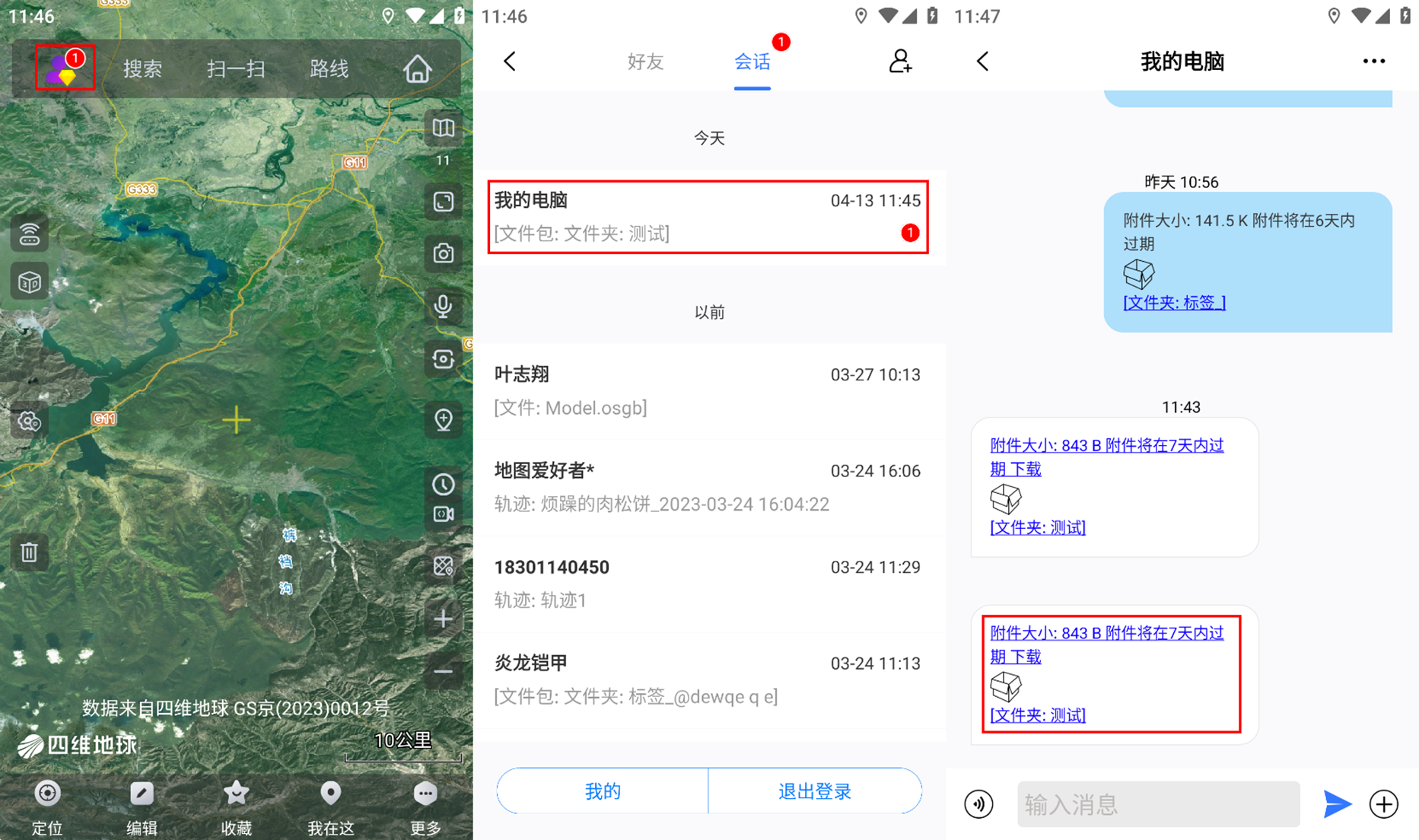Open the conversation with 地图爱好者*
Image resolution: width=1419 pixels, height=840 pixels.
pyautogui.click(x=708, y=487)
